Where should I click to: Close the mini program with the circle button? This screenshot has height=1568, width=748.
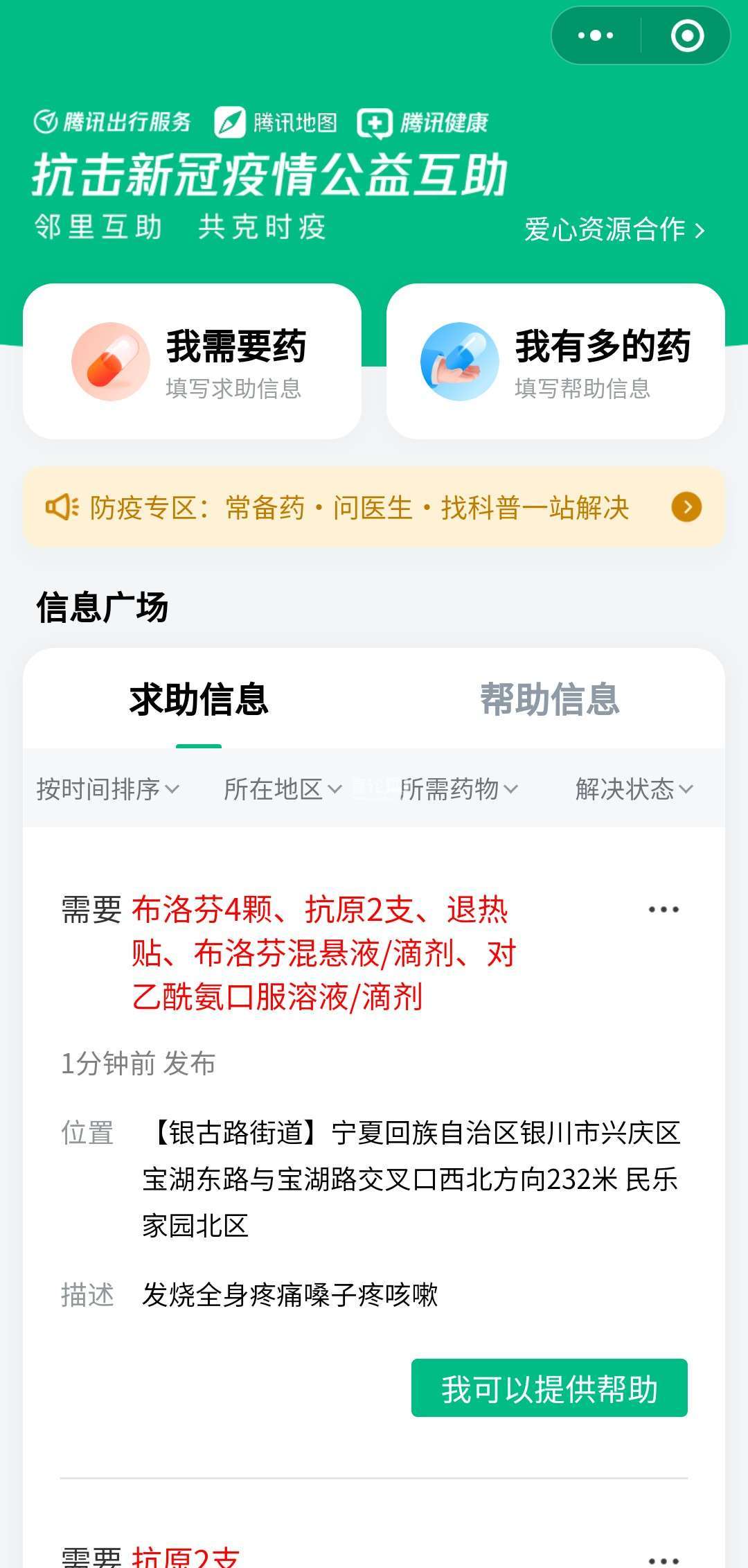pyautogui.click(x=687, y=36)
